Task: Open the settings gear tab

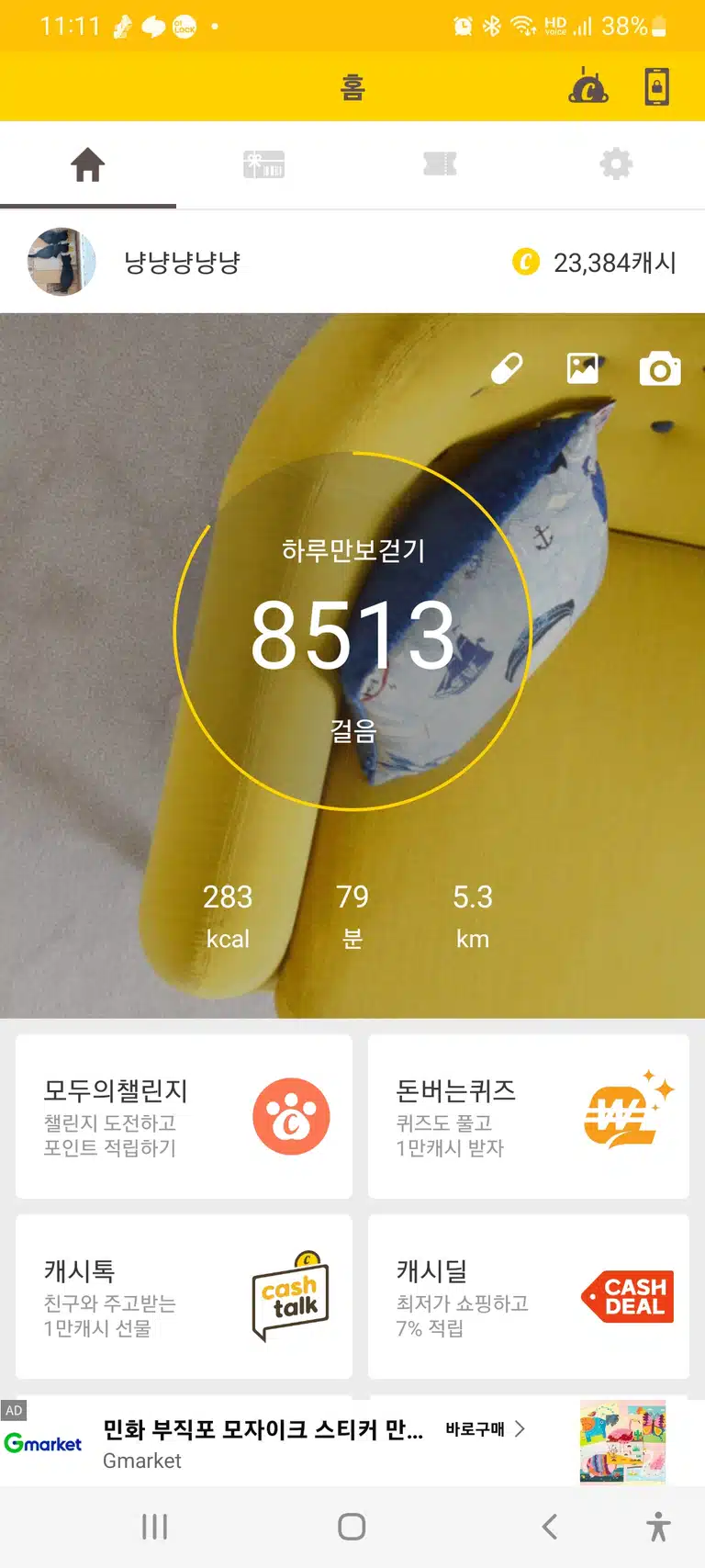Action: (x=616, y=164)
